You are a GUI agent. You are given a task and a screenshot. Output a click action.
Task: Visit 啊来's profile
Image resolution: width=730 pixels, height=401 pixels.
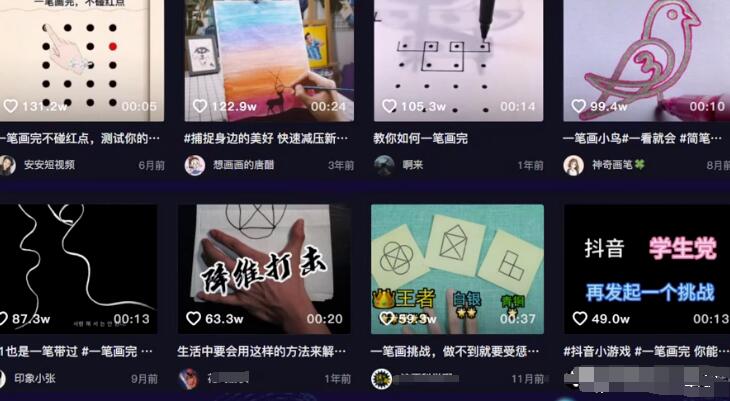point(412,165)
